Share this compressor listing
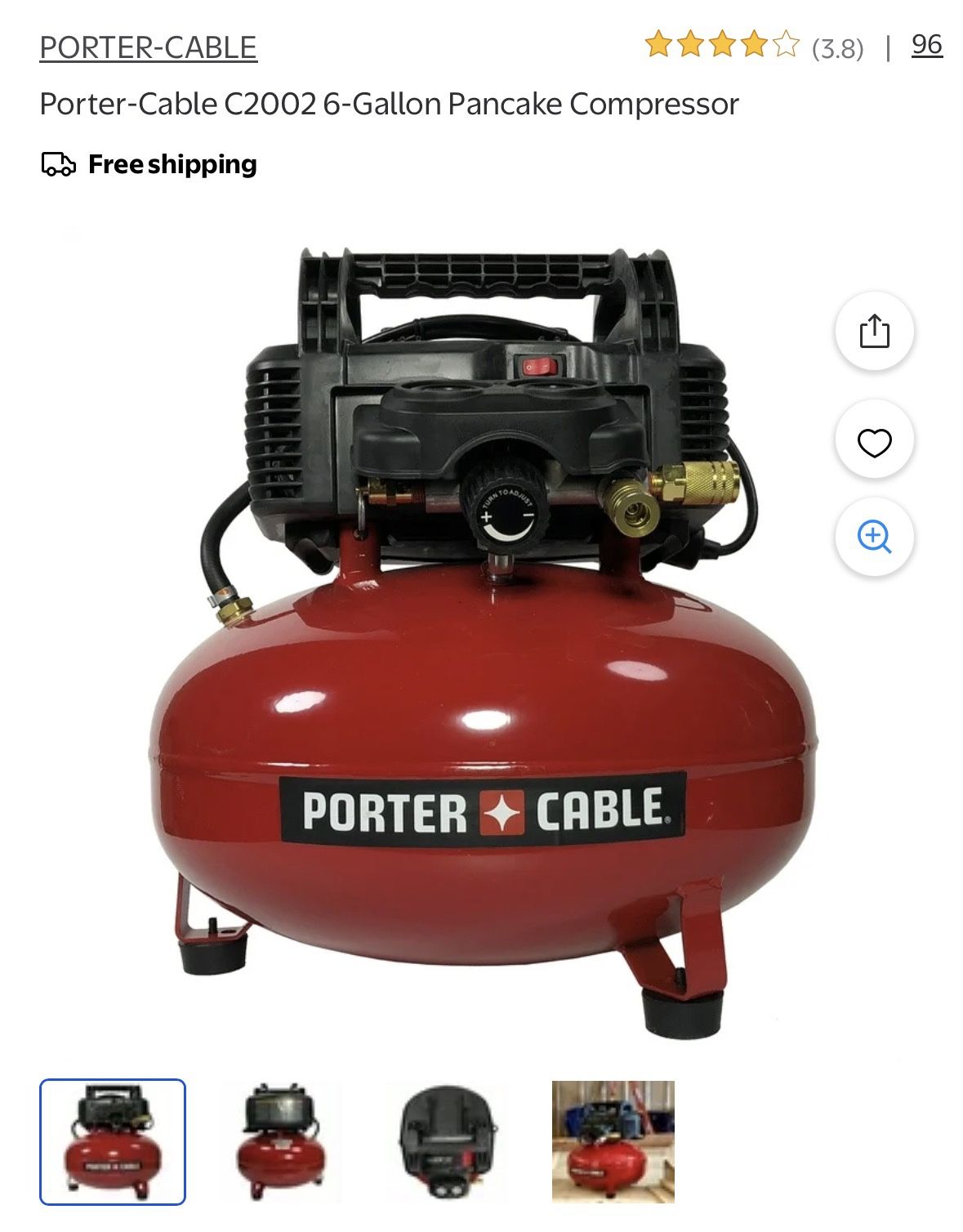The width and height of the screenshot is (963, 1232). [874, 331]
